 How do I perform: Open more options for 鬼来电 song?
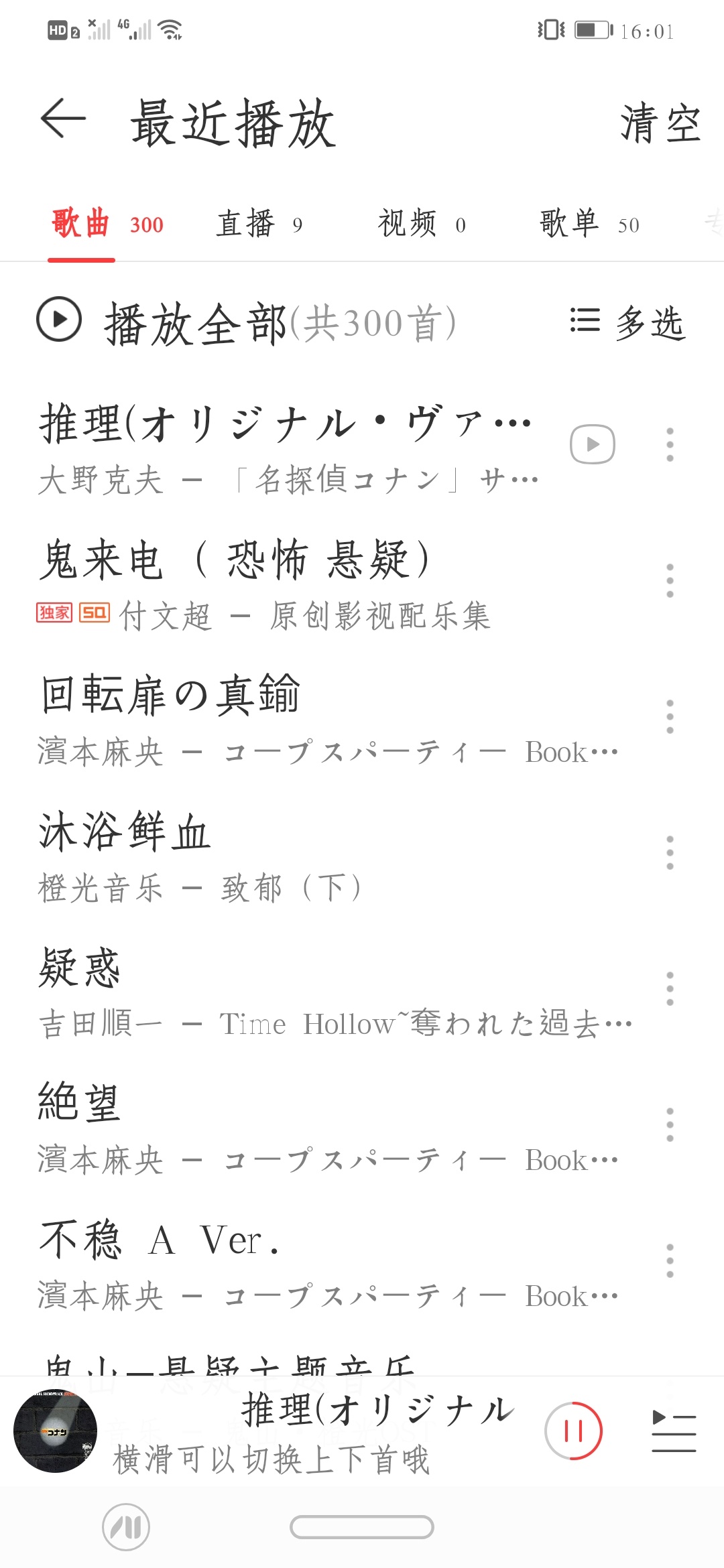tap(669, 581)
